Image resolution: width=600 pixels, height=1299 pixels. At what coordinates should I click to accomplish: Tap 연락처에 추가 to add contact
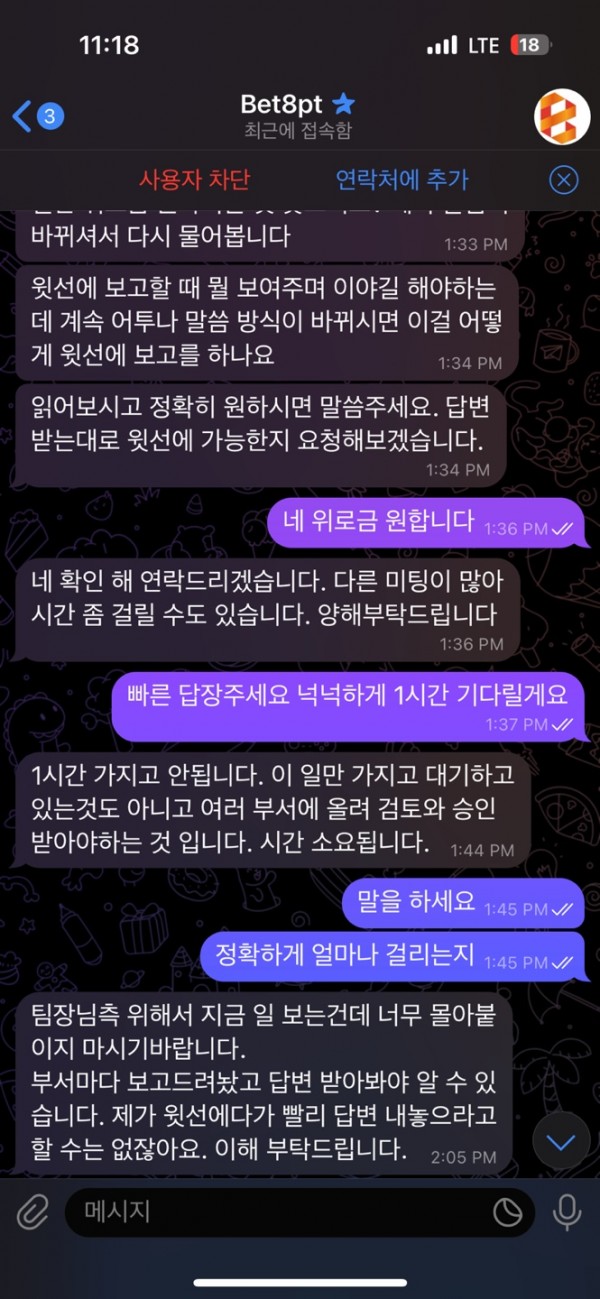[x=402, y=180]
